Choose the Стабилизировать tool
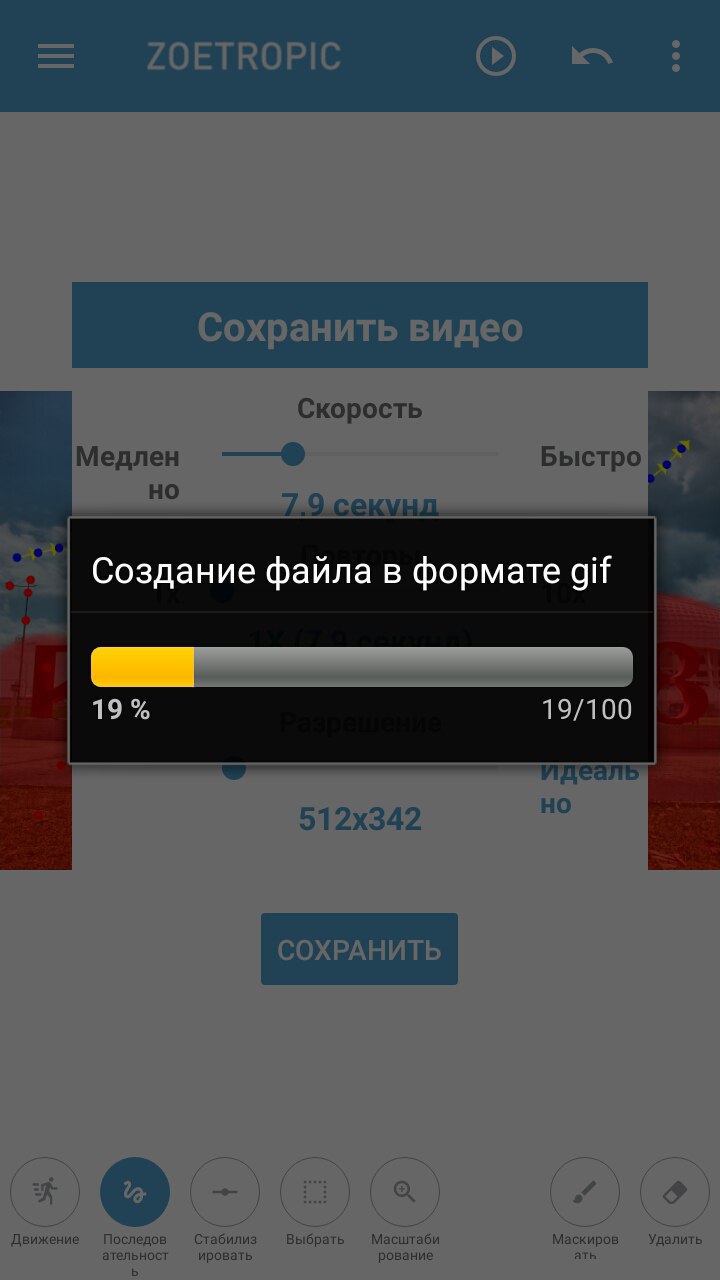 coord(225,1192)
